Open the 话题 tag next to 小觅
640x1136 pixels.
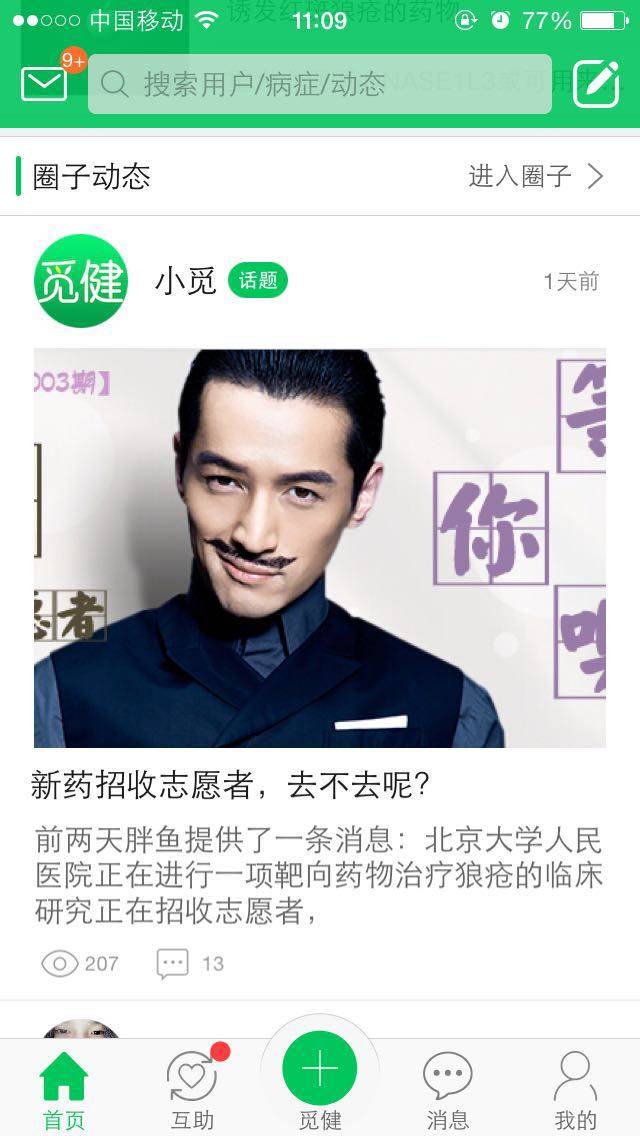pyautogui.click(x=258, y=281)
